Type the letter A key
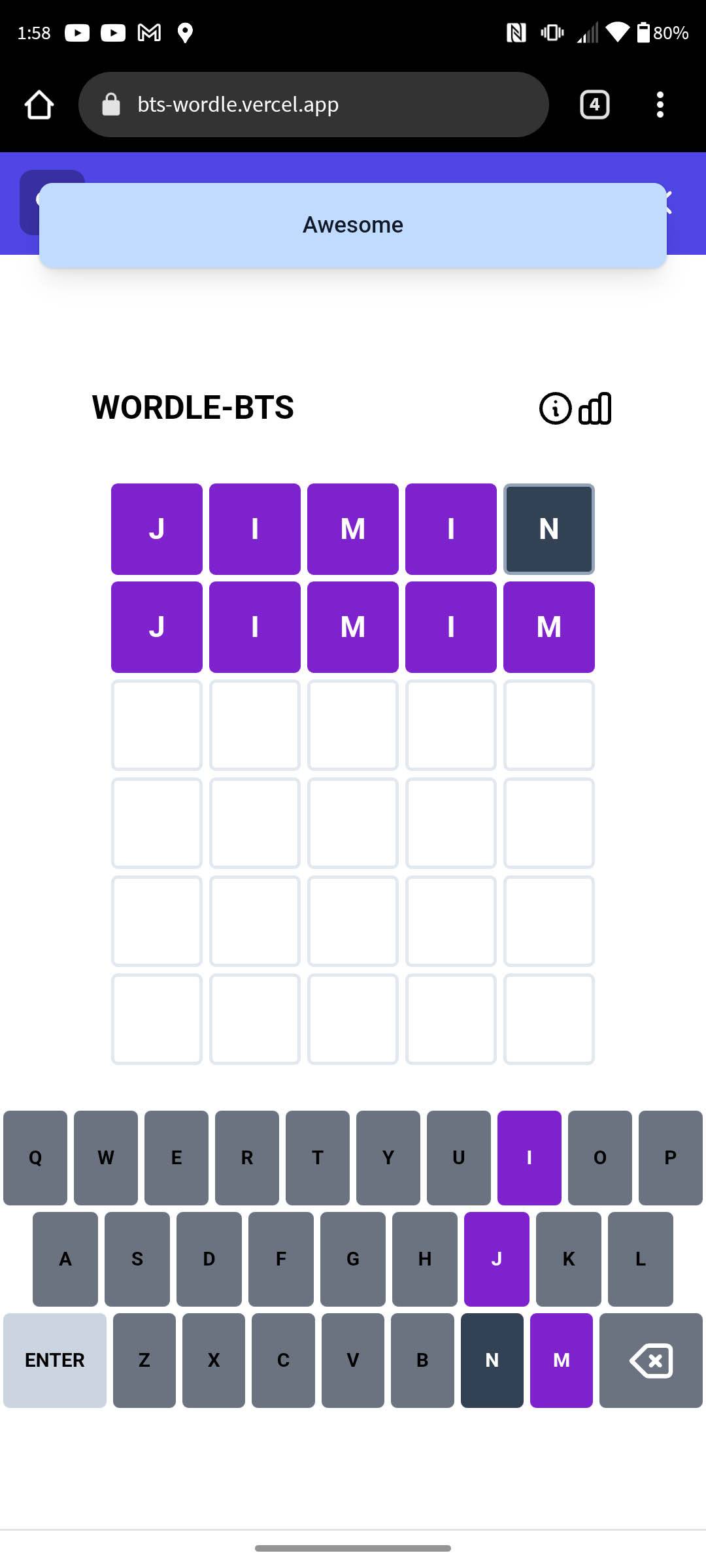Screen dimensions: 706x1568 pos(65,1259)
